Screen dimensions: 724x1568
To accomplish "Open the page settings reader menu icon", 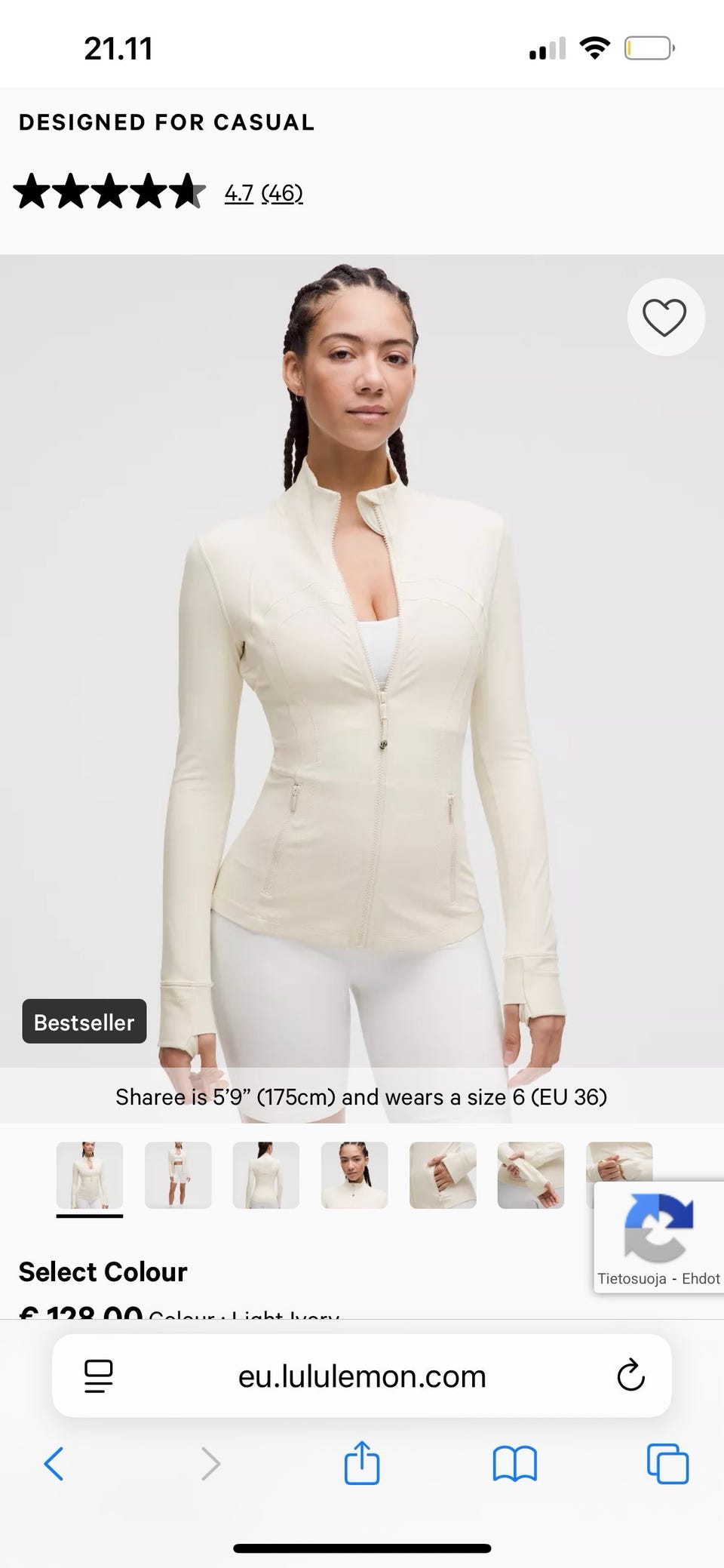I will point(99,1376).
